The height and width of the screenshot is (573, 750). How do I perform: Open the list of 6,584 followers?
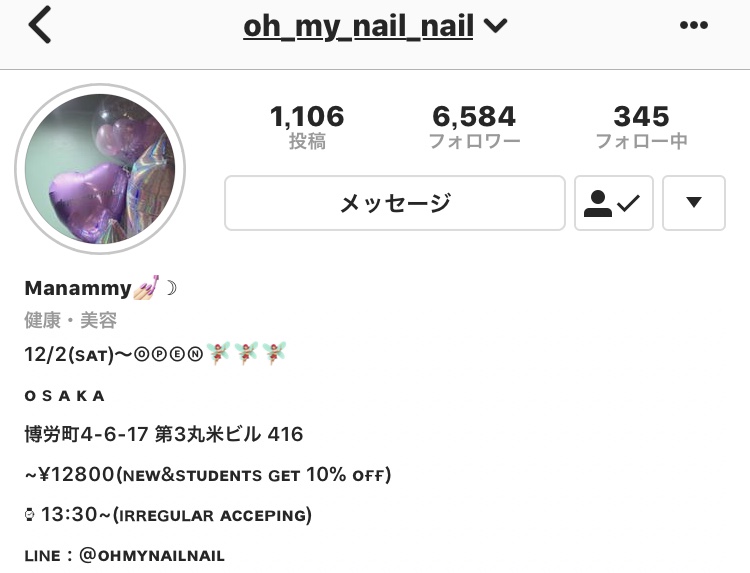pos(474,126)
